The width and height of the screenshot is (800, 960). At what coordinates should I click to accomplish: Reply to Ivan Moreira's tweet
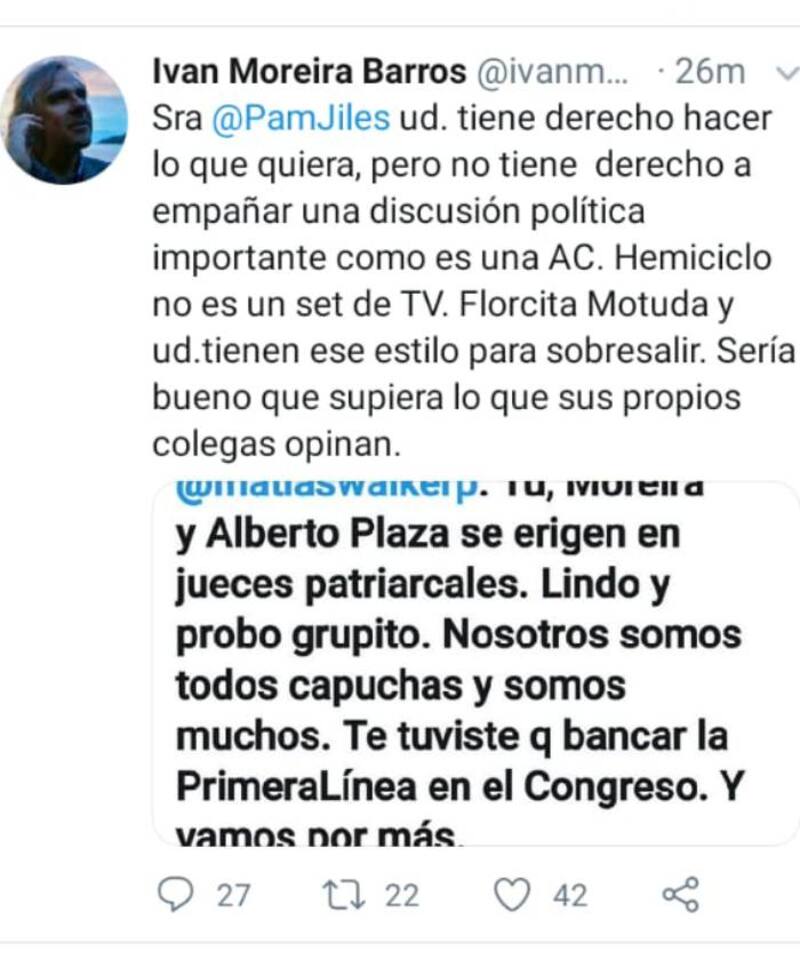pos(177,893)
